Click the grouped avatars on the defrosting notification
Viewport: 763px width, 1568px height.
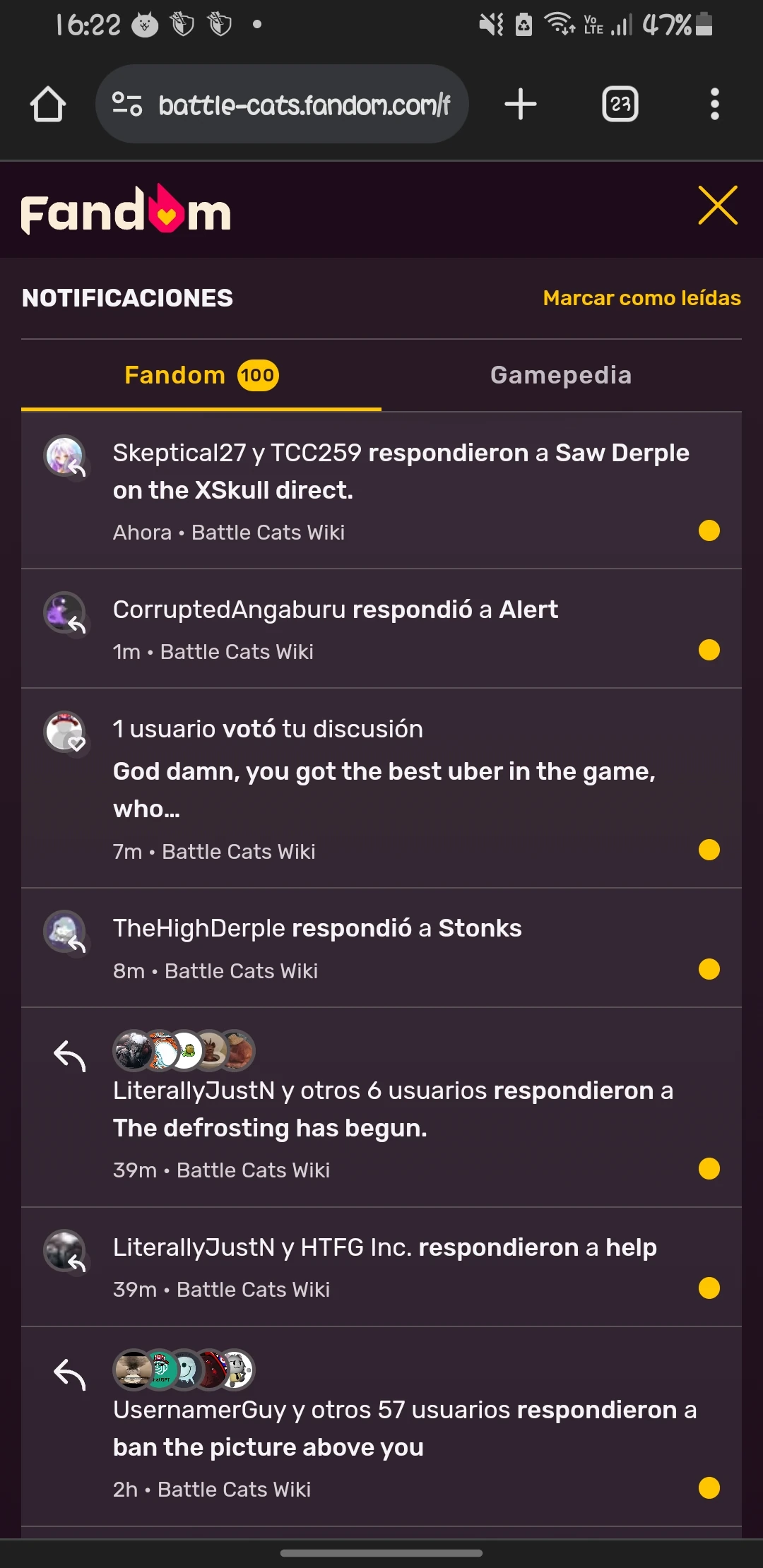(182, 1050)
